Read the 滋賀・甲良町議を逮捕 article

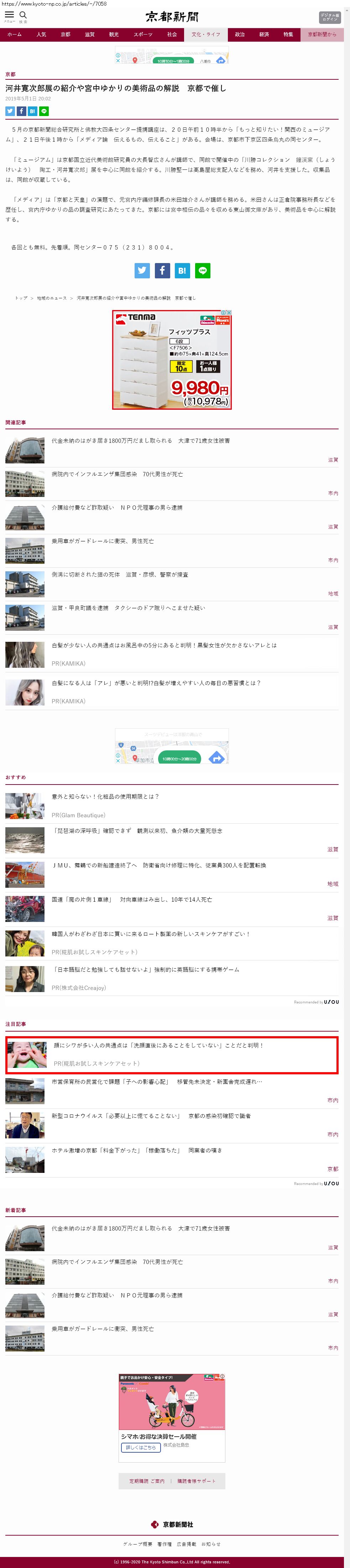click(x=129, y=608)
